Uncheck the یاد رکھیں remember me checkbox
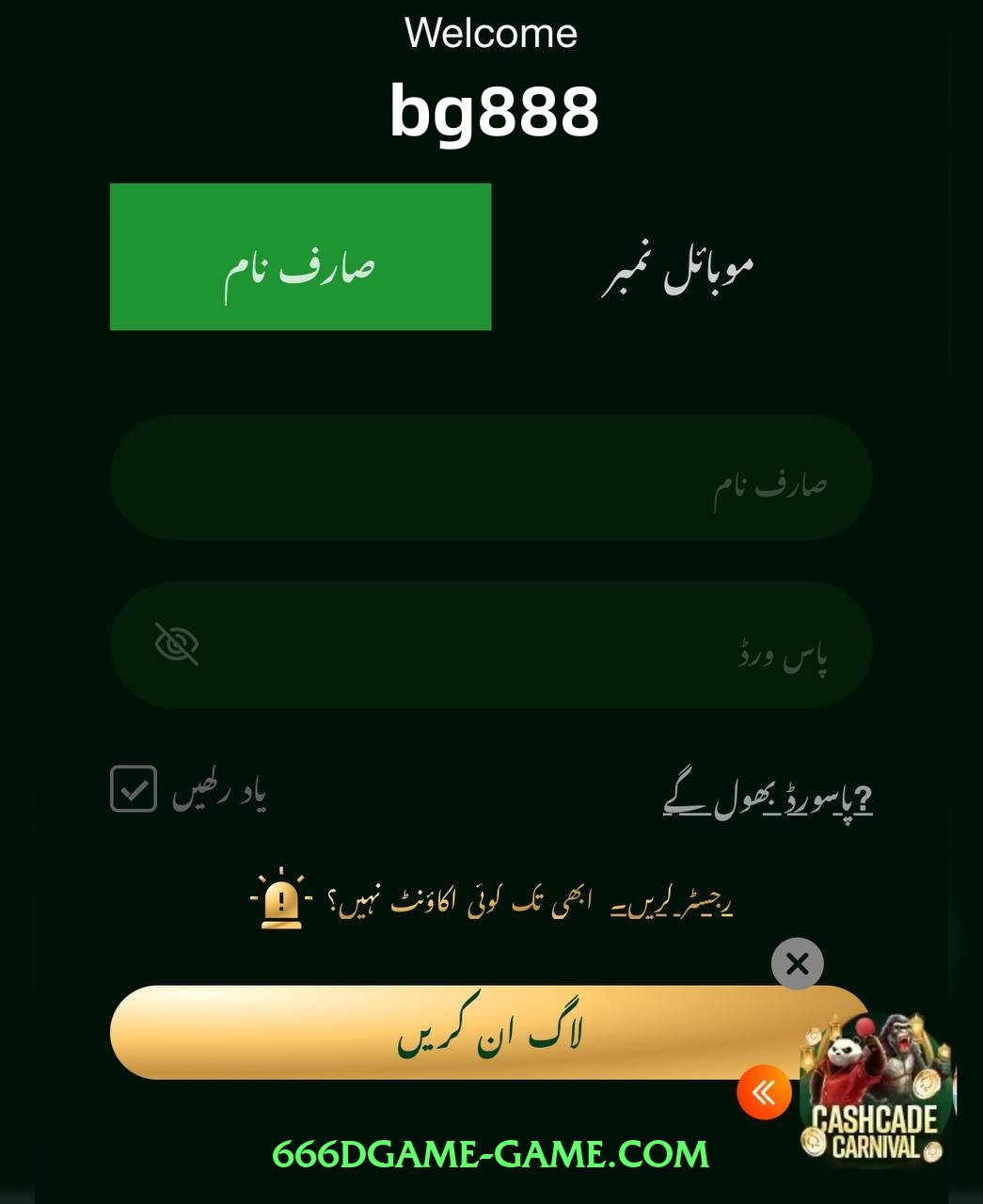The height and width of the screenshot is (1204, 983). coord(134,788)
